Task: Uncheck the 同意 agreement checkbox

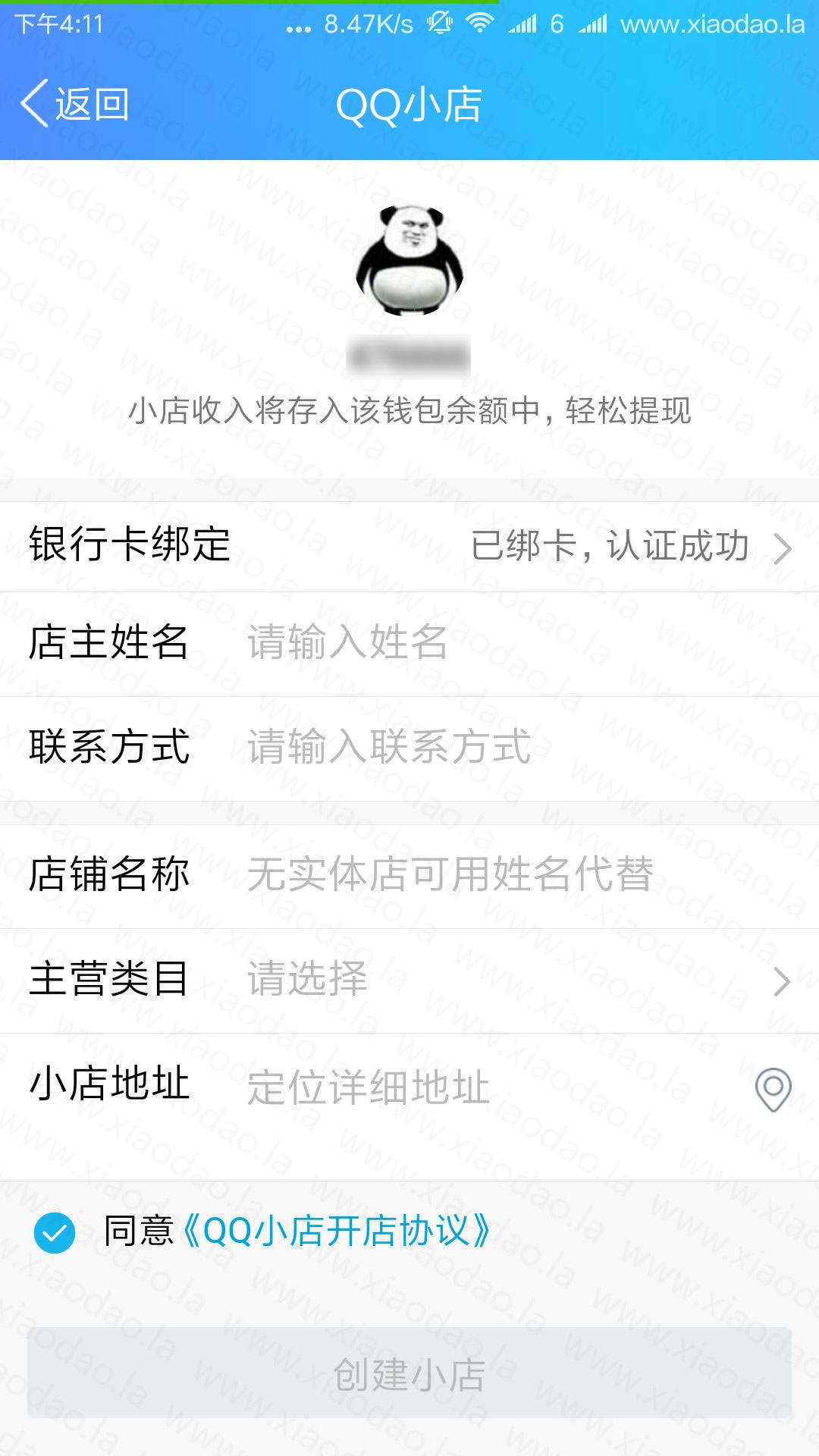Action: [x=55, y=1232]
